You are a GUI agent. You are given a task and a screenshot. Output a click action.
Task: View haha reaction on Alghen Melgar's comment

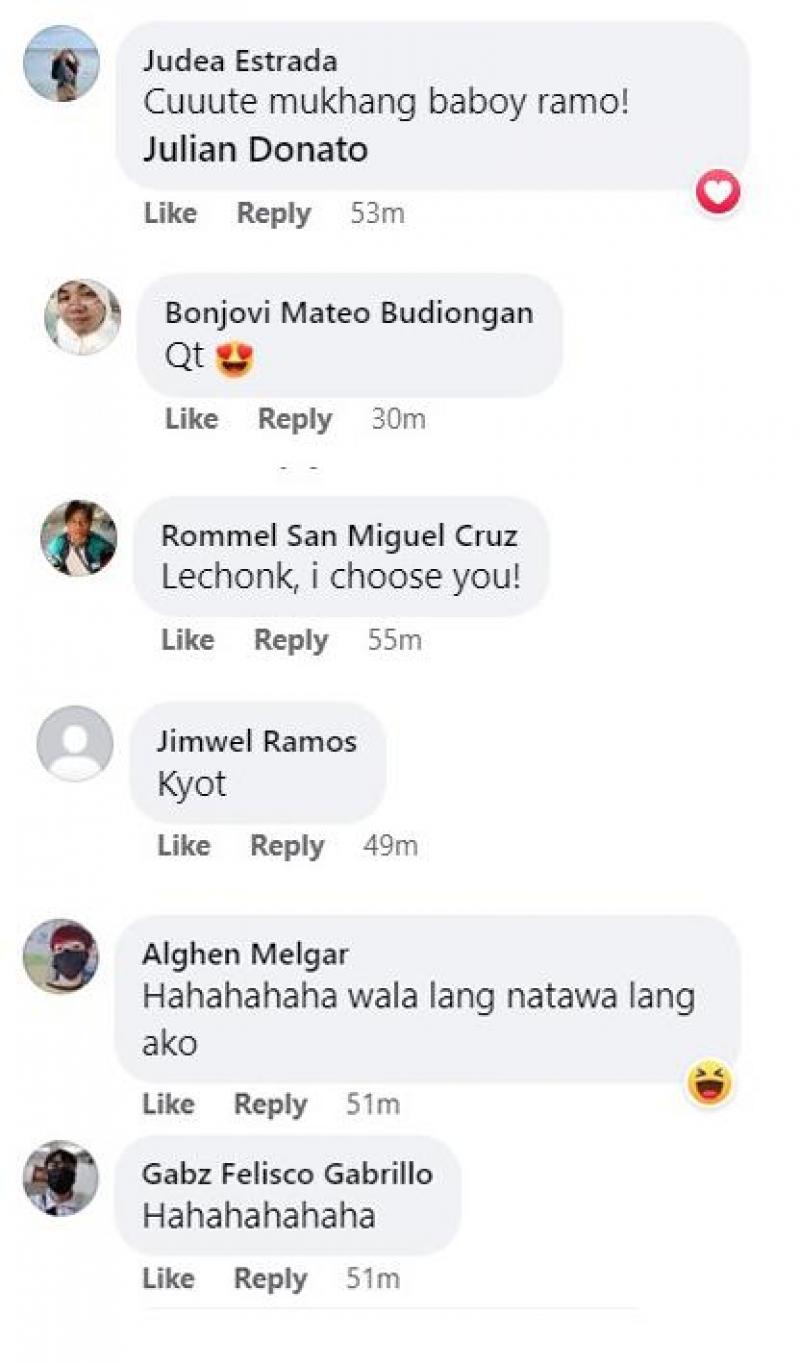click(x=710, y=1082)
